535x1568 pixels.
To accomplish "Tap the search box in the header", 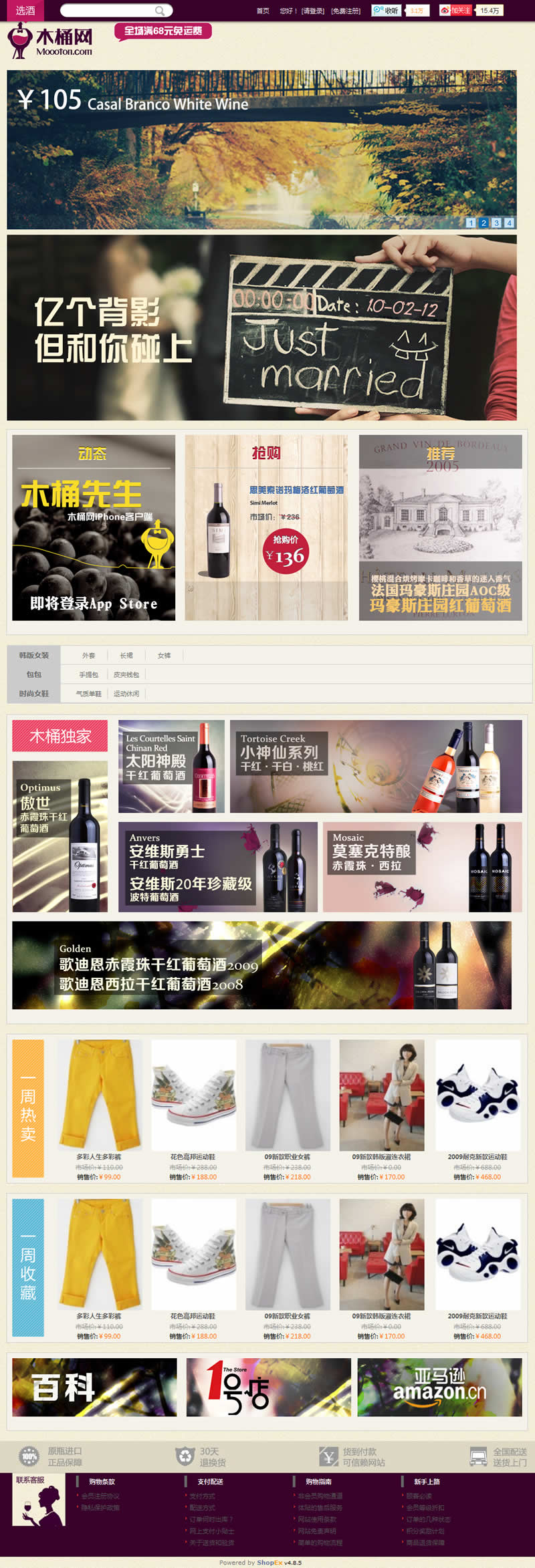I will 107,11.
